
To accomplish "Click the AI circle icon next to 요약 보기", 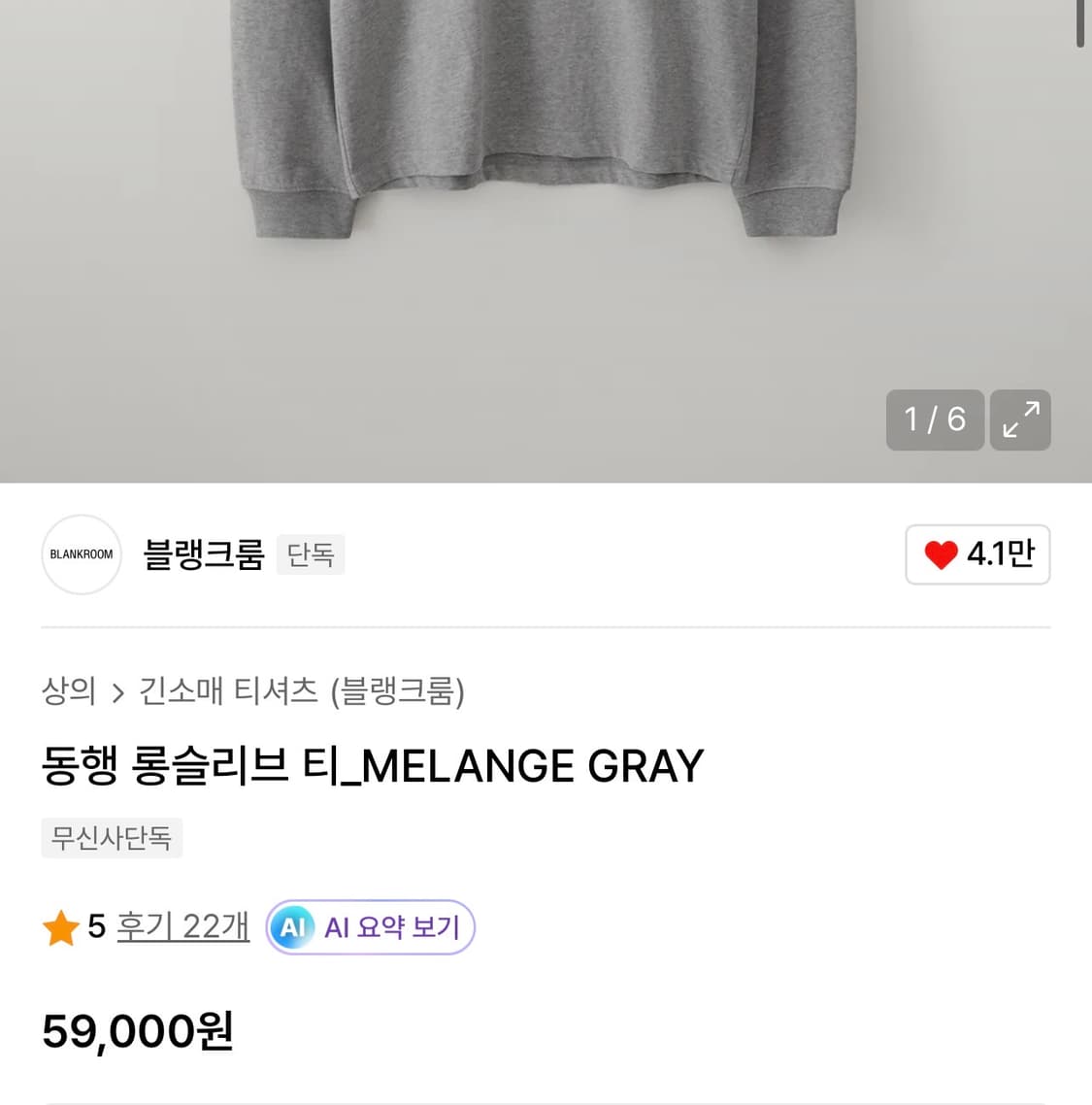I will pos(292,926).
